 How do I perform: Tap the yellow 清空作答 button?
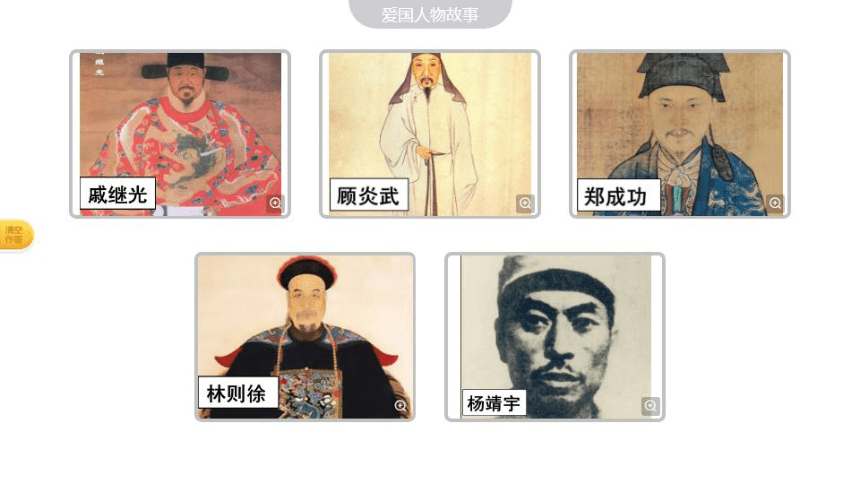click(x=15, y=235)
